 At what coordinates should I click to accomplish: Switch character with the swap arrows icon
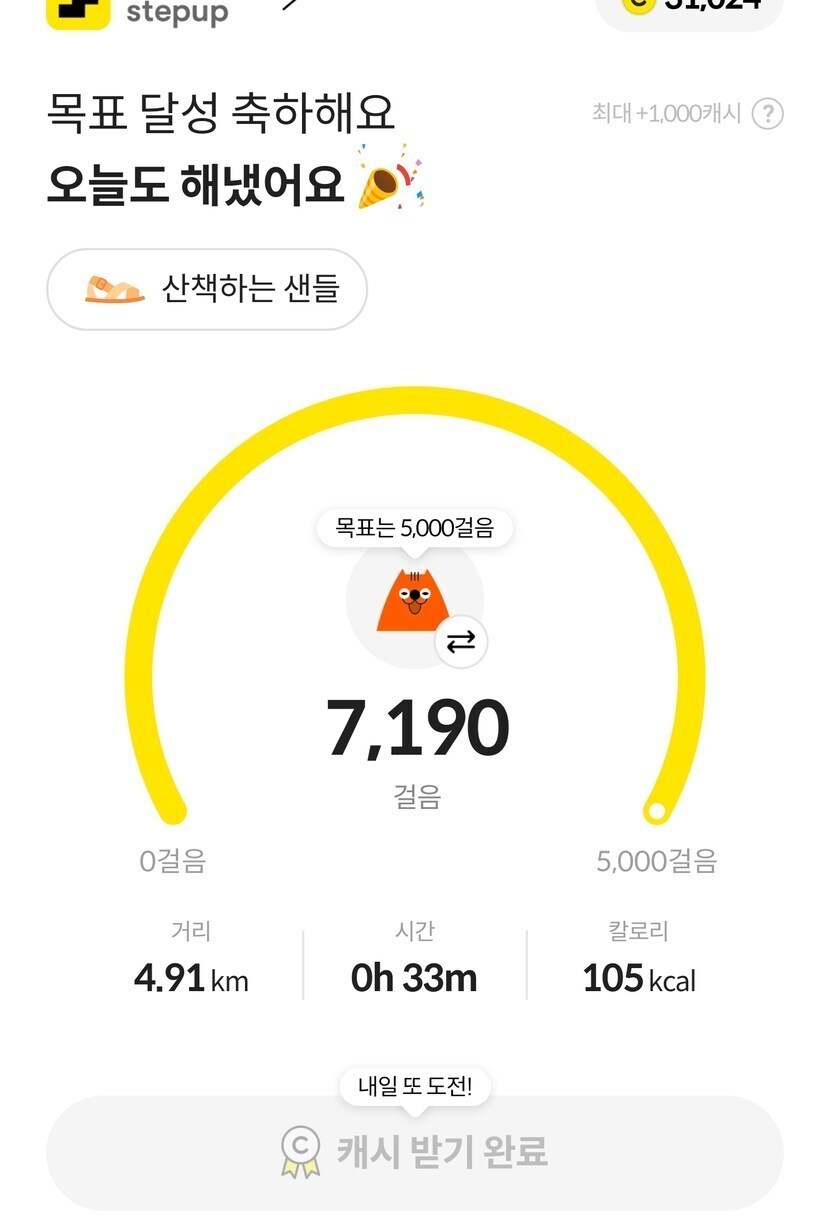click(461, 642)
